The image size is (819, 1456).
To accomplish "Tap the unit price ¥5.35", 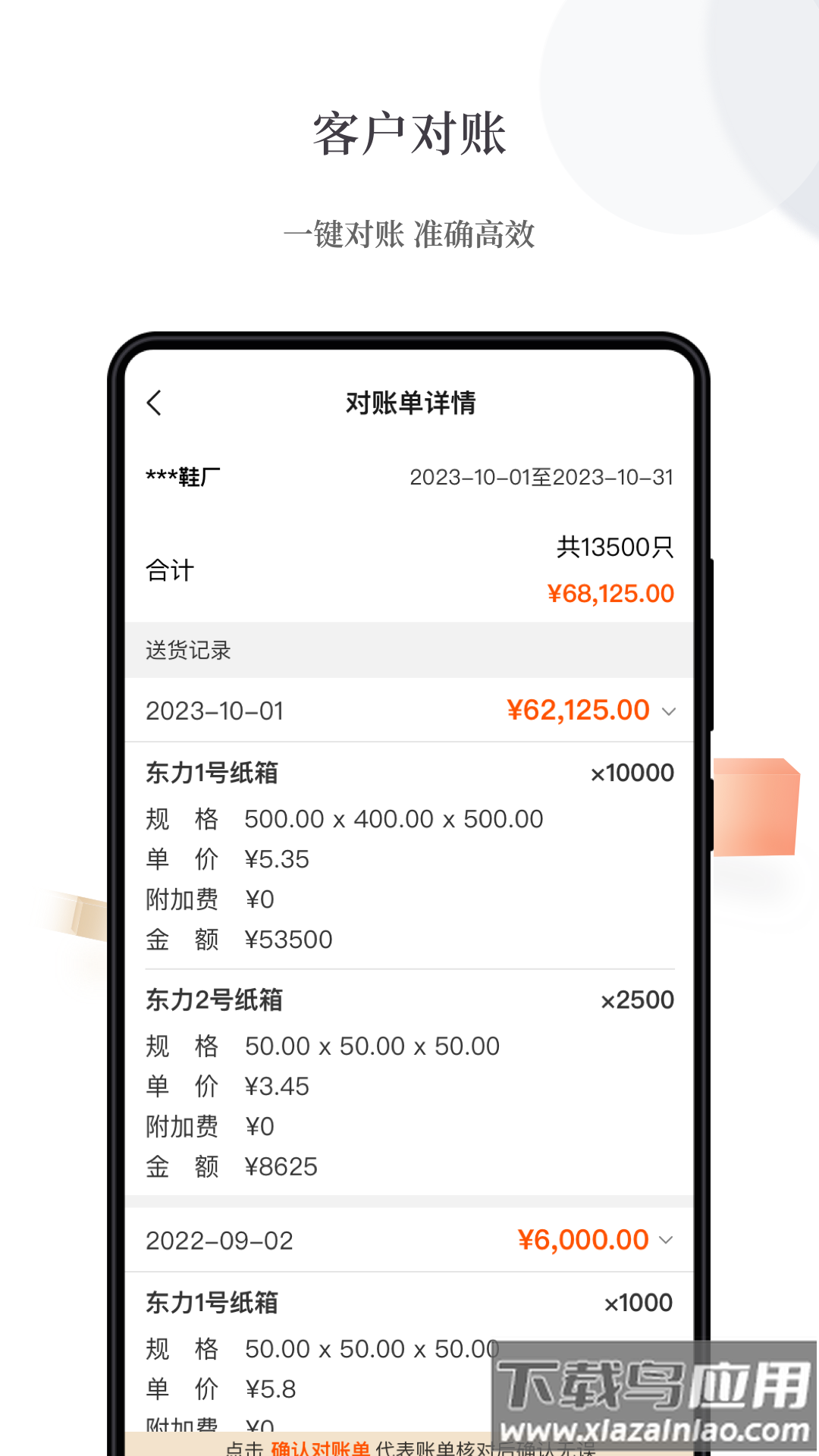I will point(277,858).
